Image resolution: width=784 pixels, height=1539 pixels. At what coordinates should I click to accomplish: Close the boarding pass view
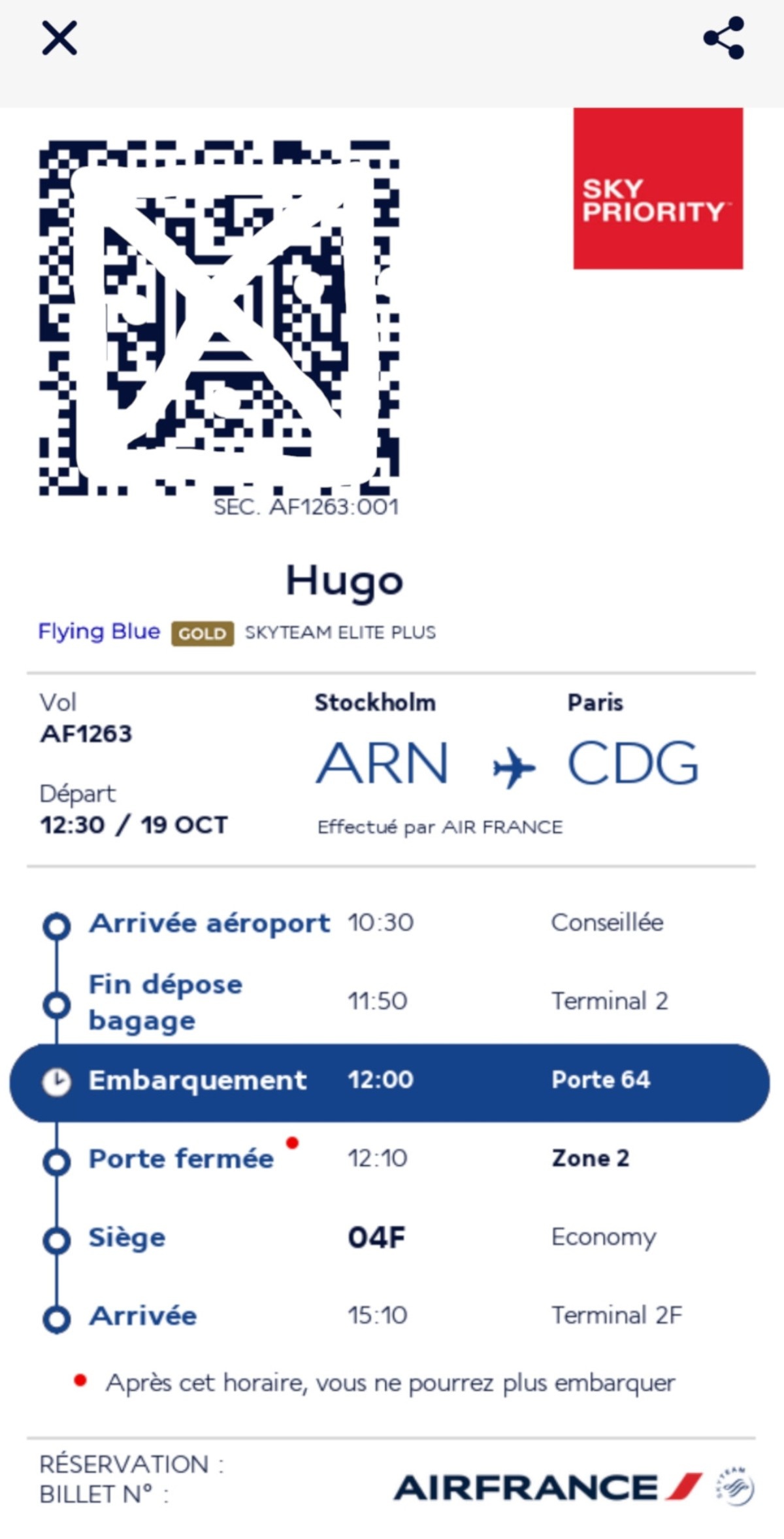(x=59, y=38)
